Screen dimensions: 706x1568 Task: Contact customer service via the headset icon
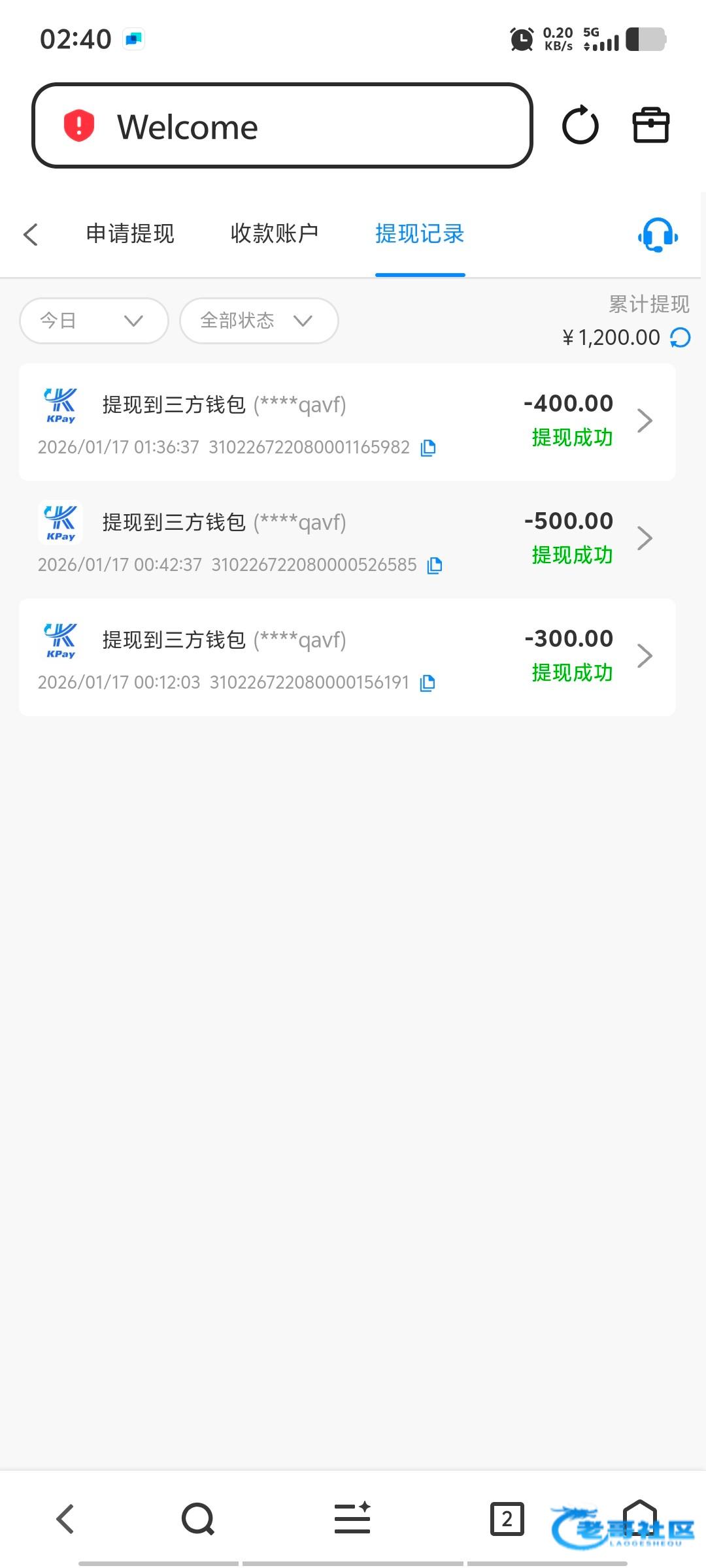[658, 235]
